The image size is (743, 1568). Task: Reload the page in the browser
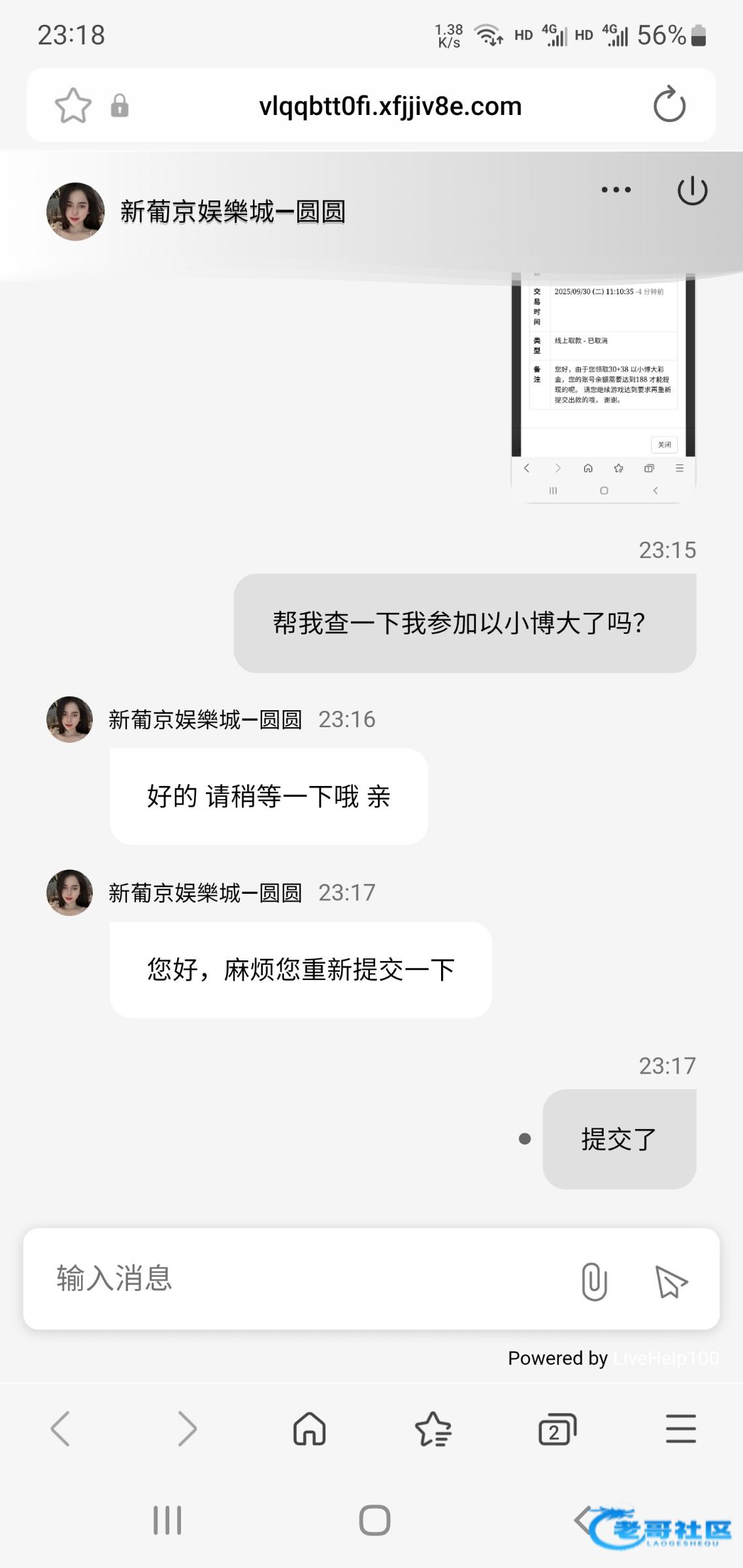tap(669, 105)
